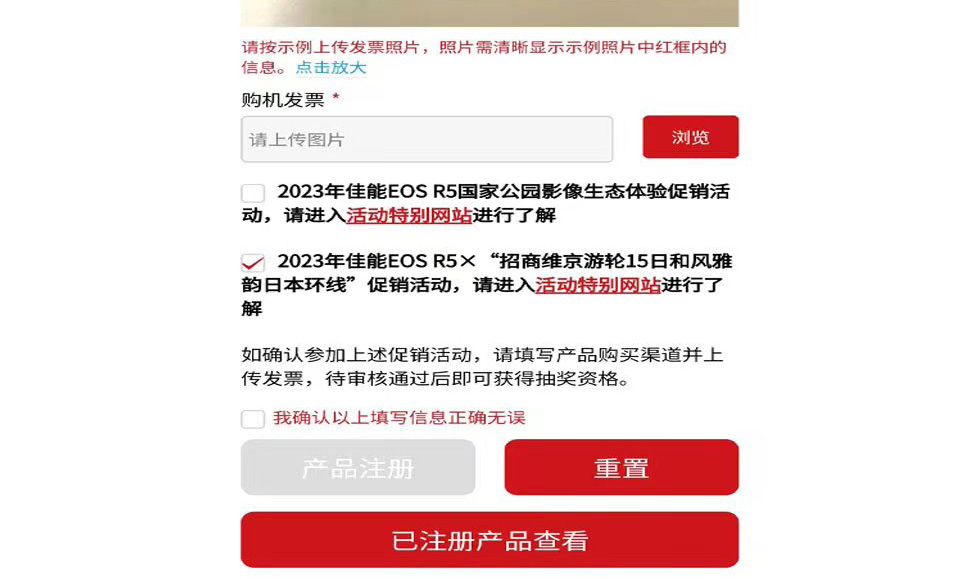979x579 pixels.
Task: Tick 我确认以上填写信息正确无误 checkbox
Action: [253, 419]
